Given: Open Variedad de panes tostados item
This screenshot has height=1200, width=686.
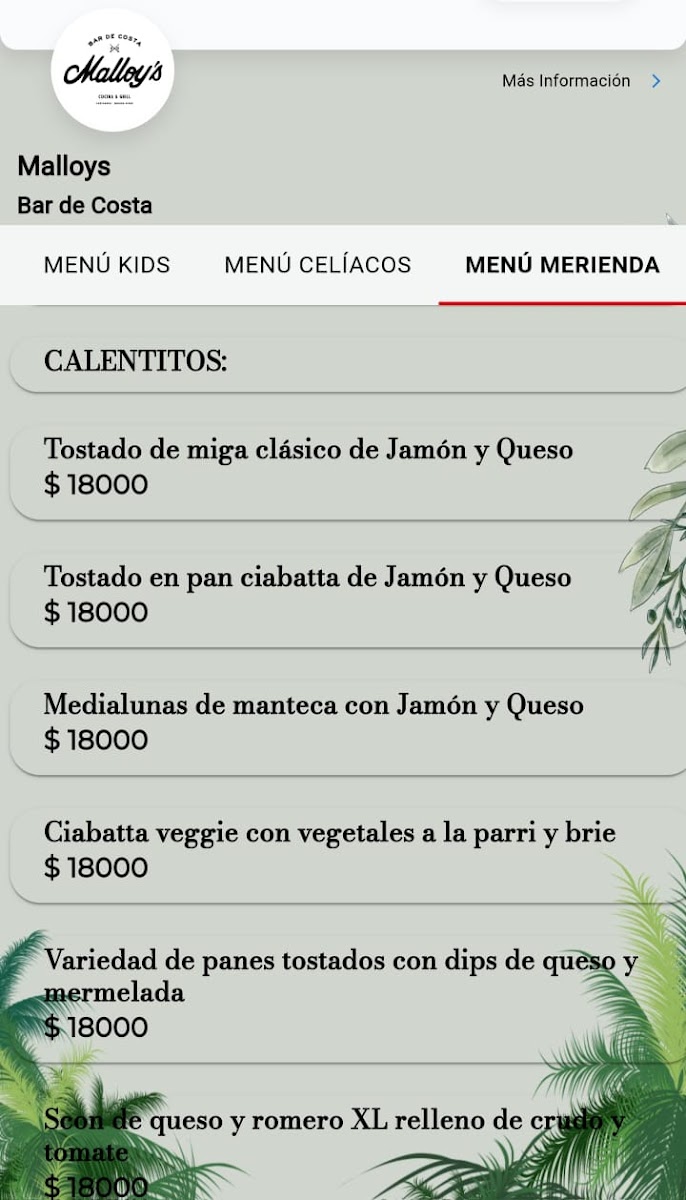Looking at the screenshot, I should [340, 993].
